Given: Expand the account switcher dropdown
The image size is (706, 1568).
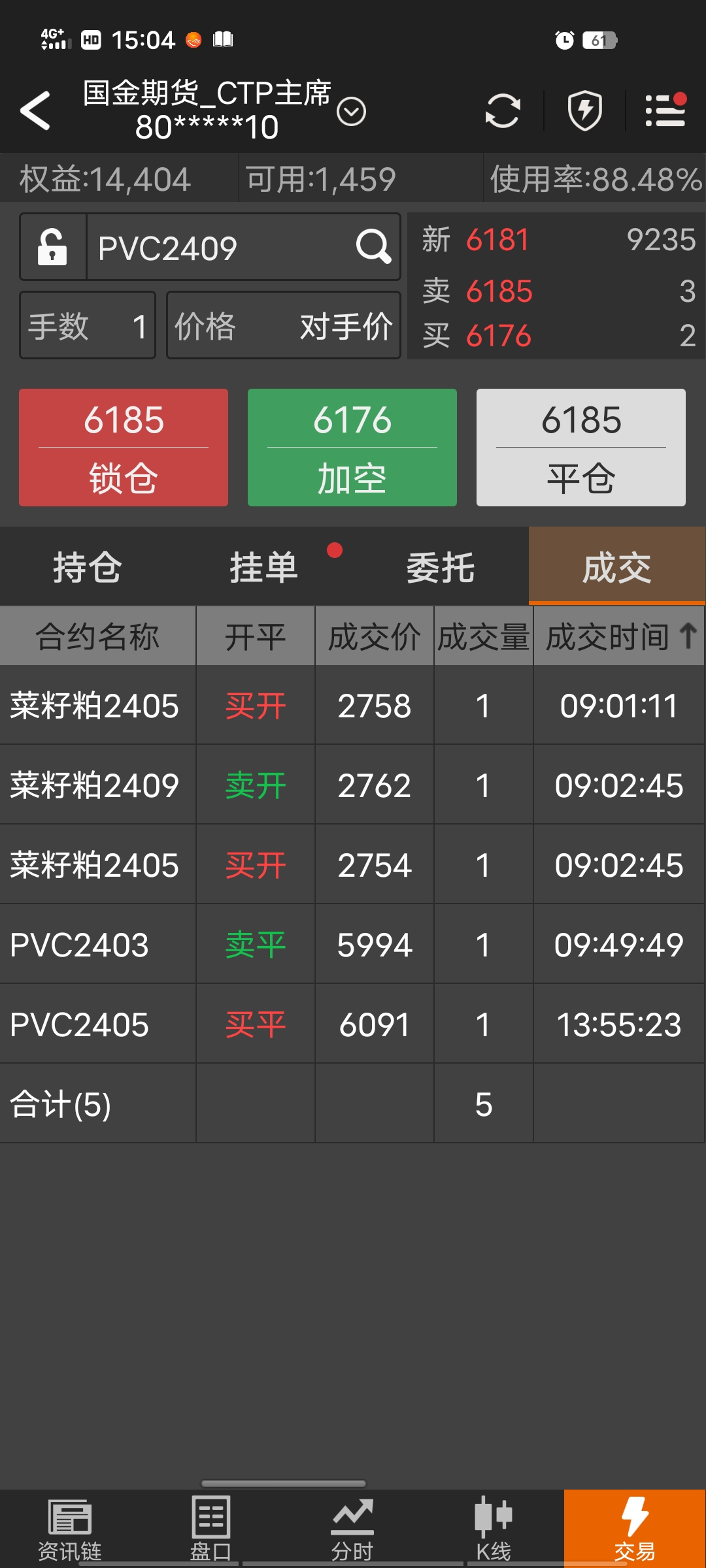Looking at the screenshot, I should pyautogui.click(x=351, y=112).
